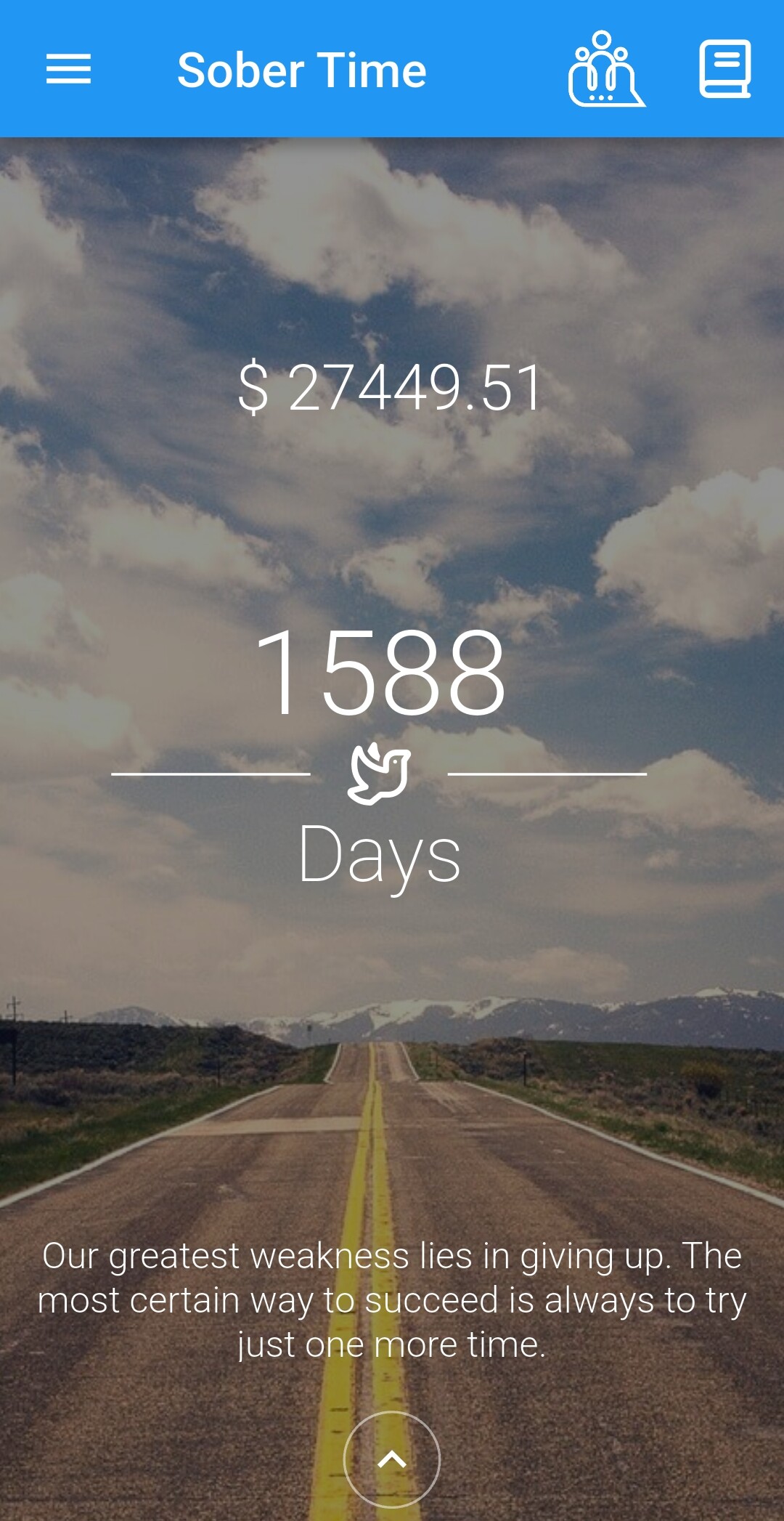Expand the bottom panel with up chevron

(392, 1459)
